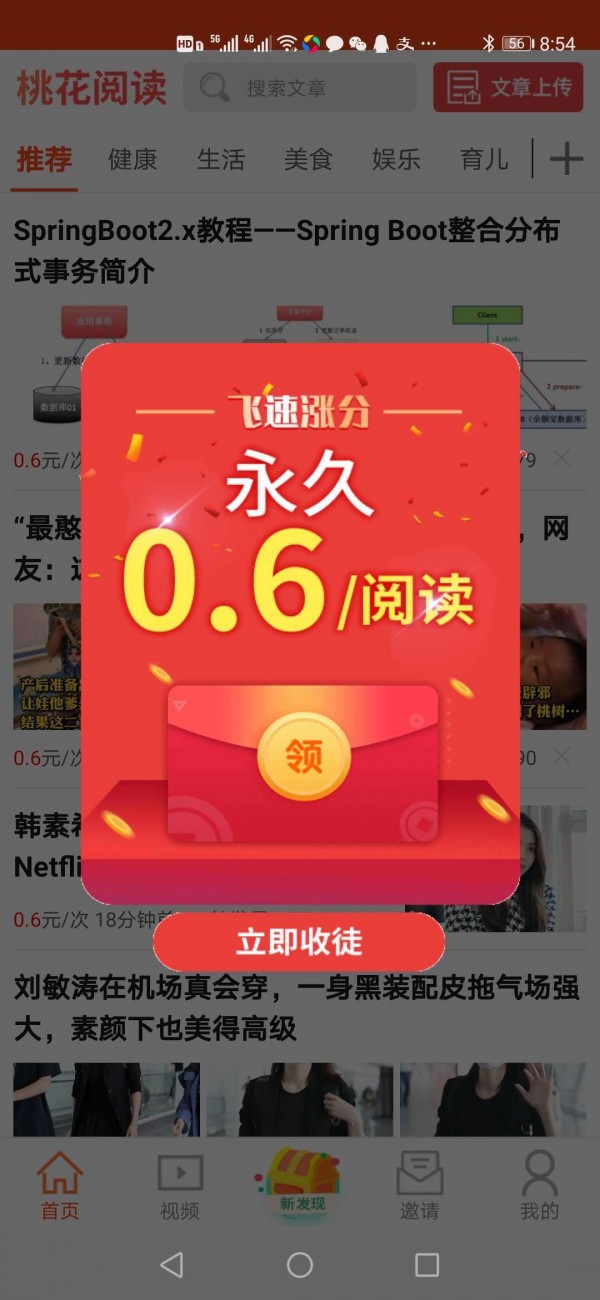The height and width of the screenshot is (1300, 600).
Task: Claim the red envelope 领 coin
Action: 304,757
